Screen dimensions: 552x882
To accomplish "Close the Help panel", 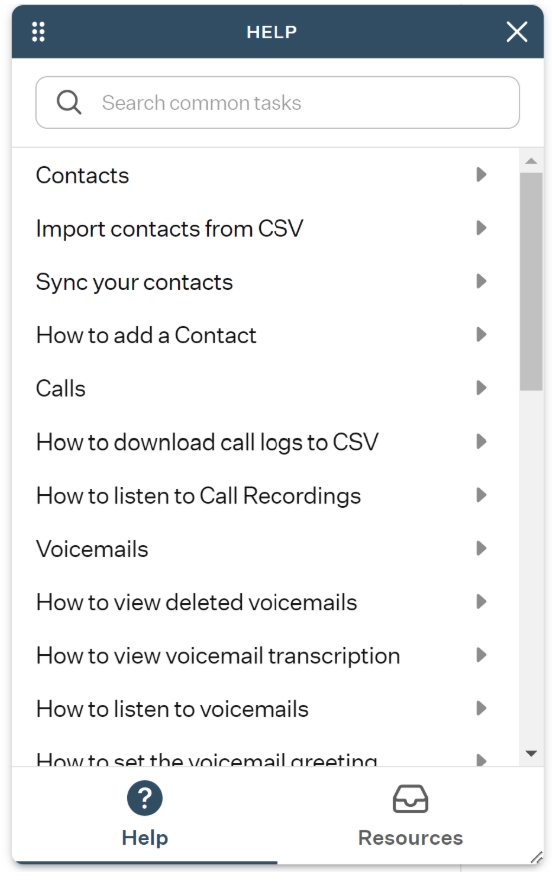I will pyautogui.click(x=516, y=32).
